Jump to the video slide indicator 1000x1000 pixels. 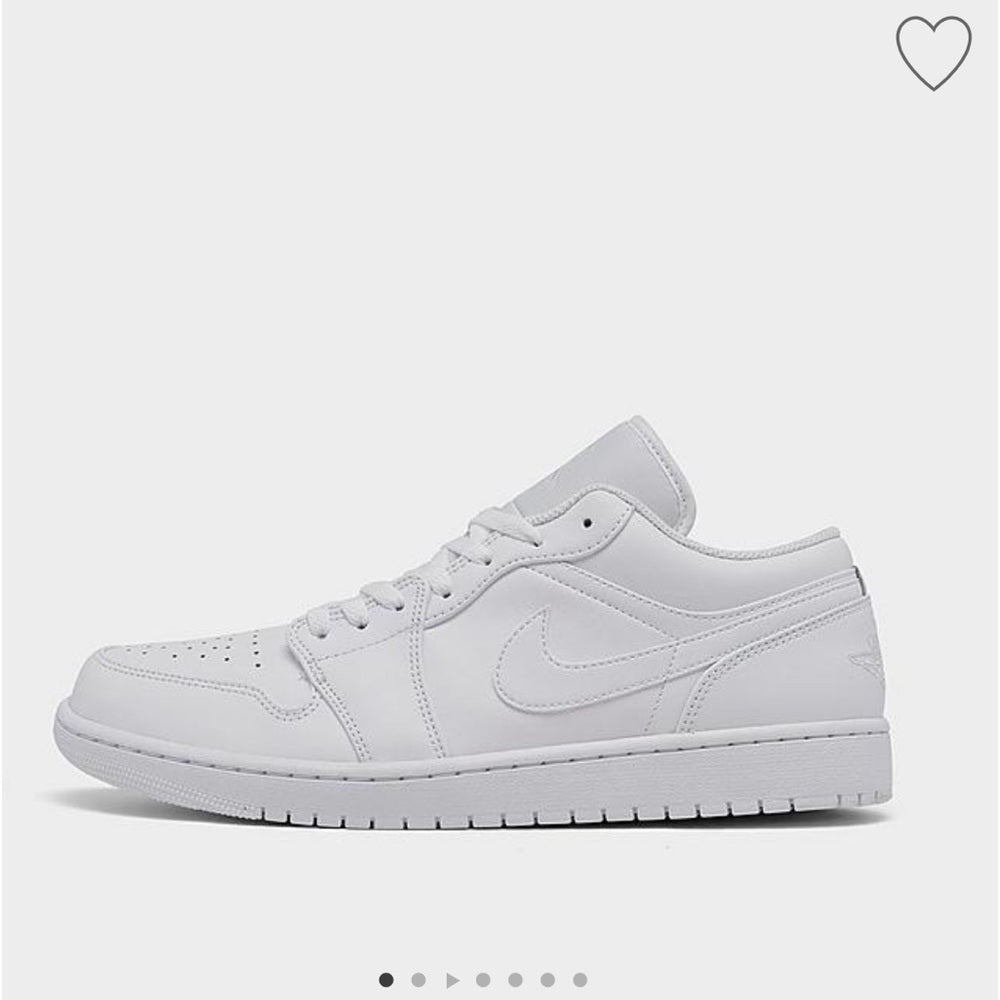click(x=452, y=980)
